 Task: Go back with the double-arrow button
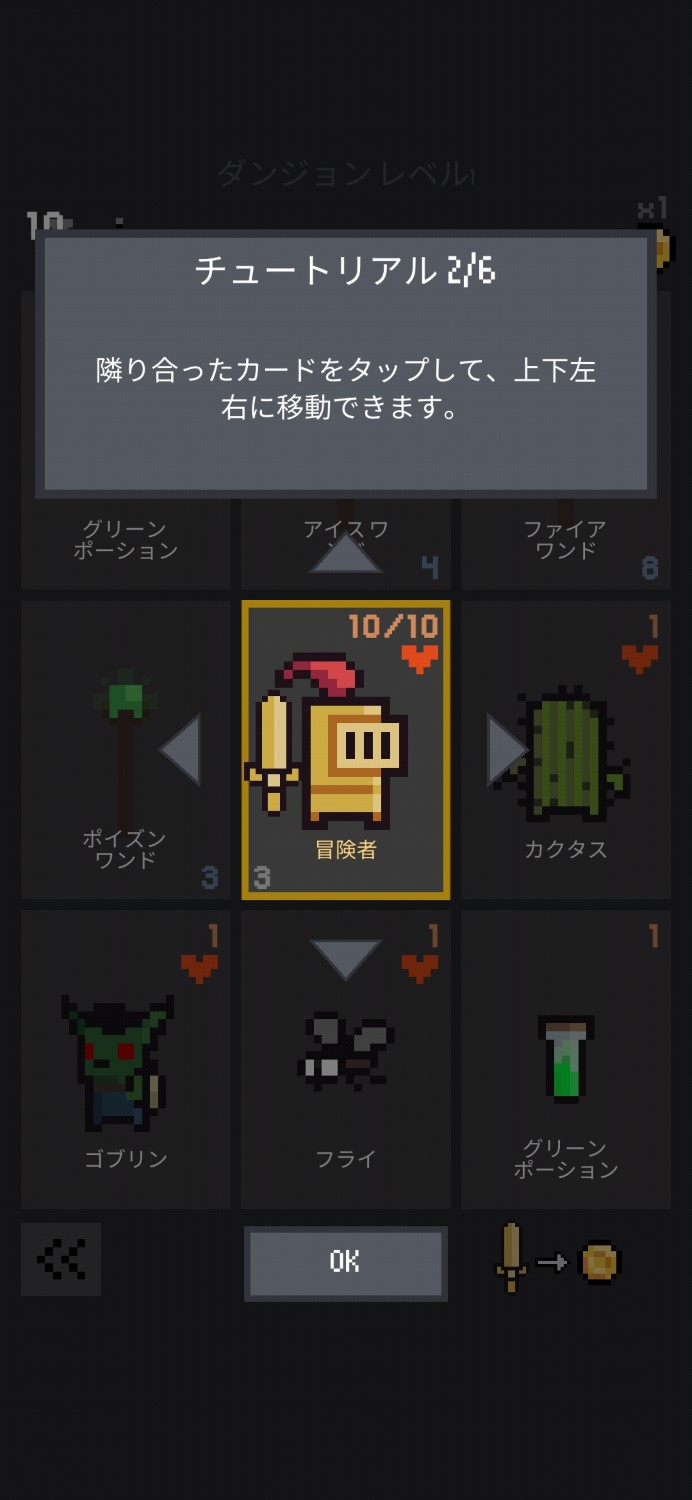(x=61, y=1259)
